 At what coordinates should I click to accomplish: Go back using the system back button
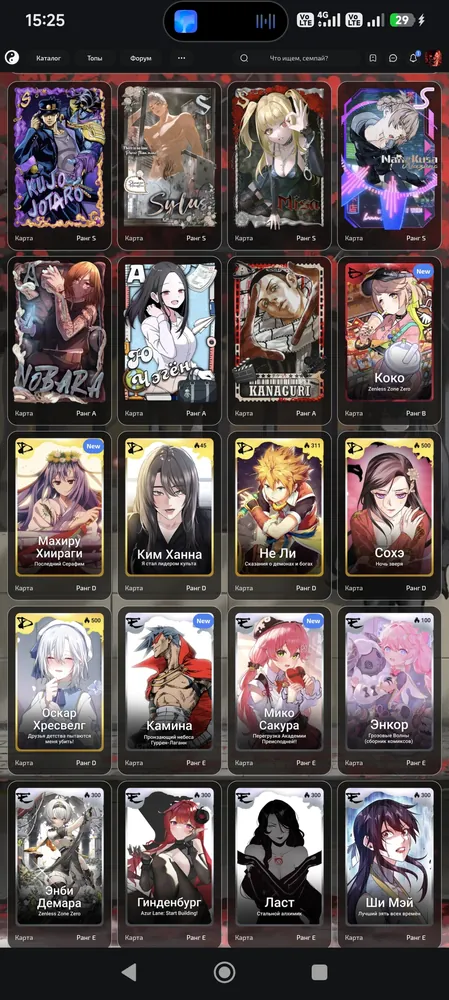tap(129, 972)
